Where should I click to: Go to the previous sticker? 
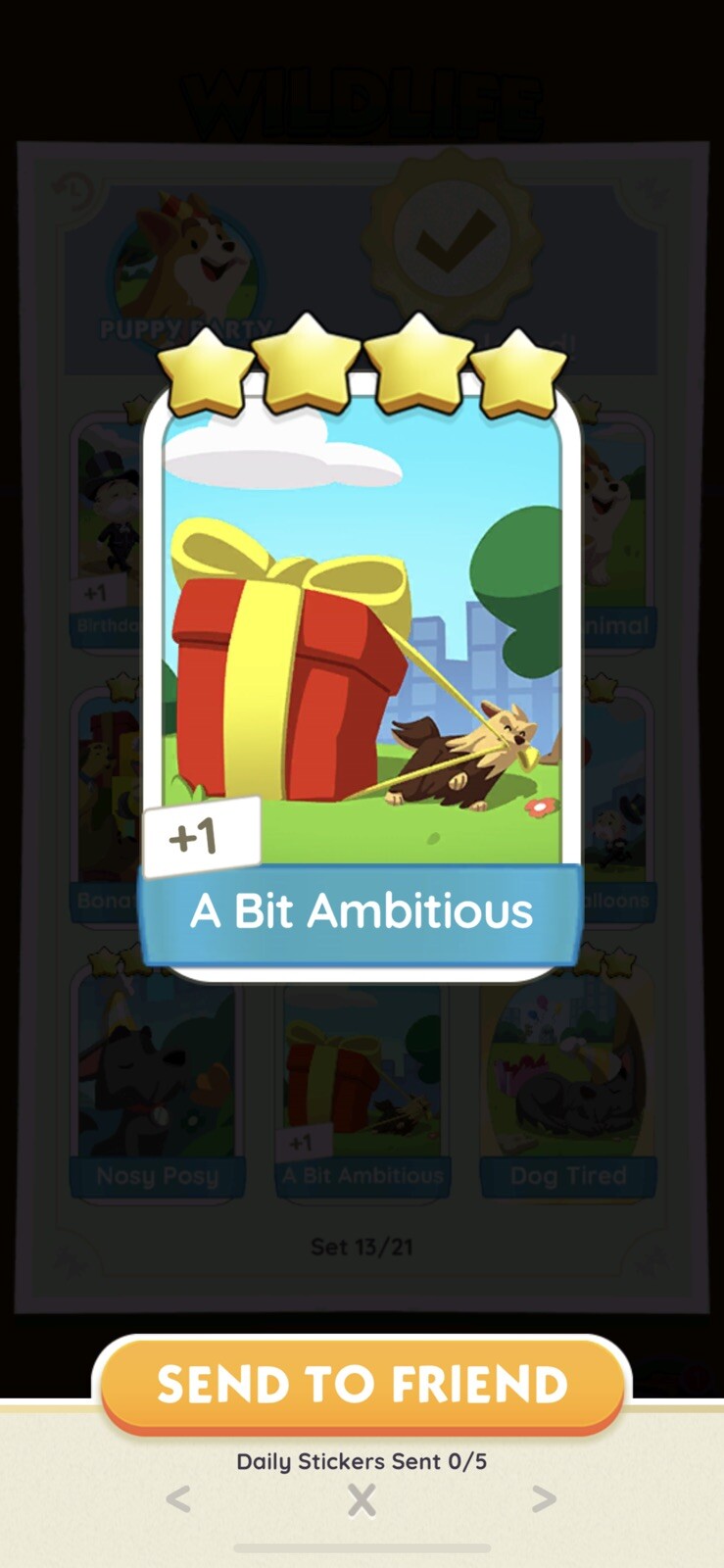178,1498
